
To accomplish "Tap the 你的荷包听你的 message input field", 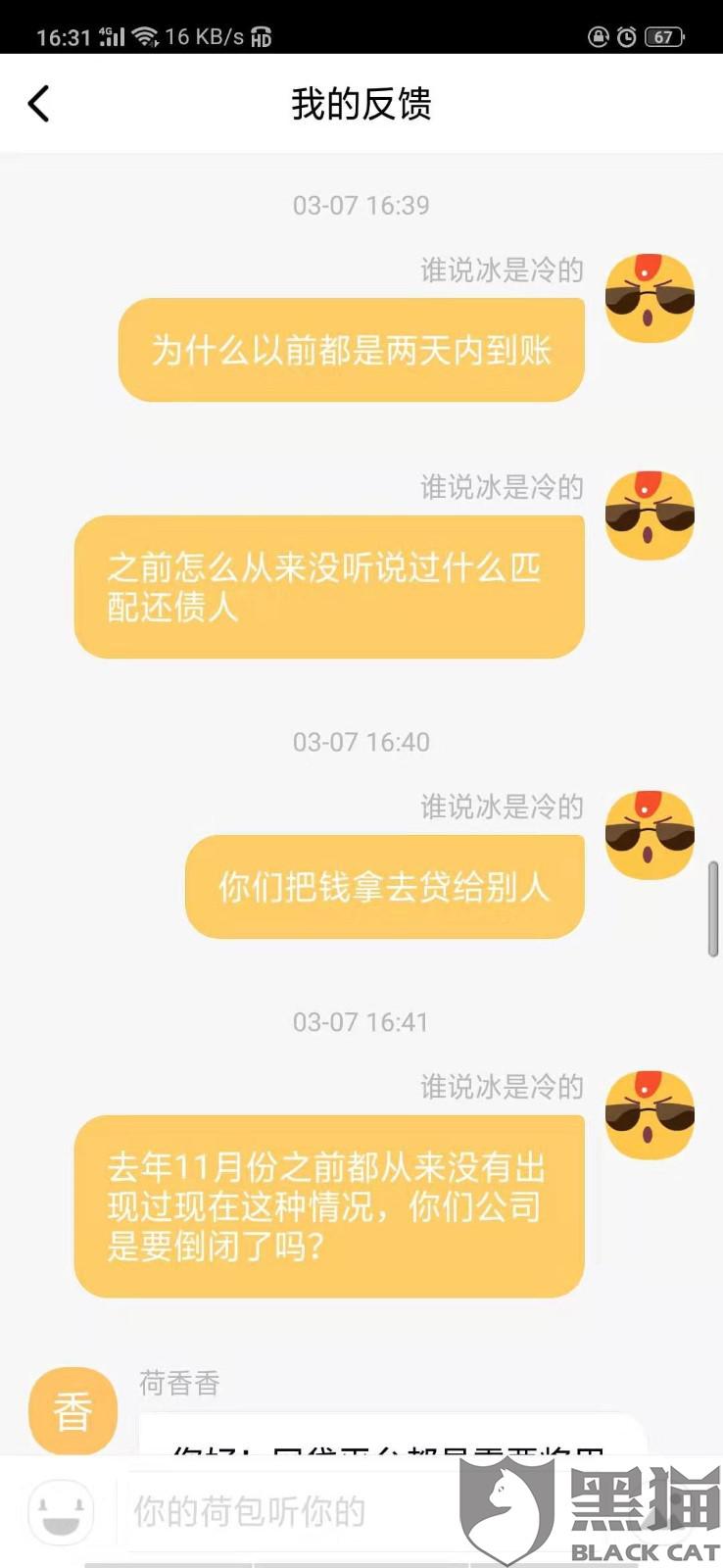I will (x=294, y=1511).
